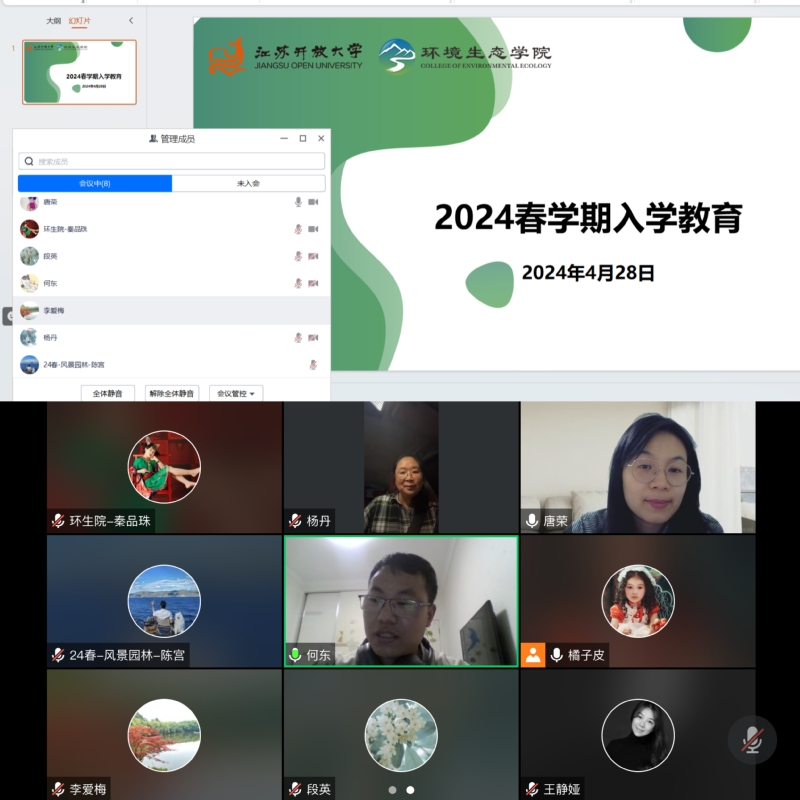Expand the 会议管控 dropdown
The height and width of the screenshot is (800, 800).
click(236, 394)
